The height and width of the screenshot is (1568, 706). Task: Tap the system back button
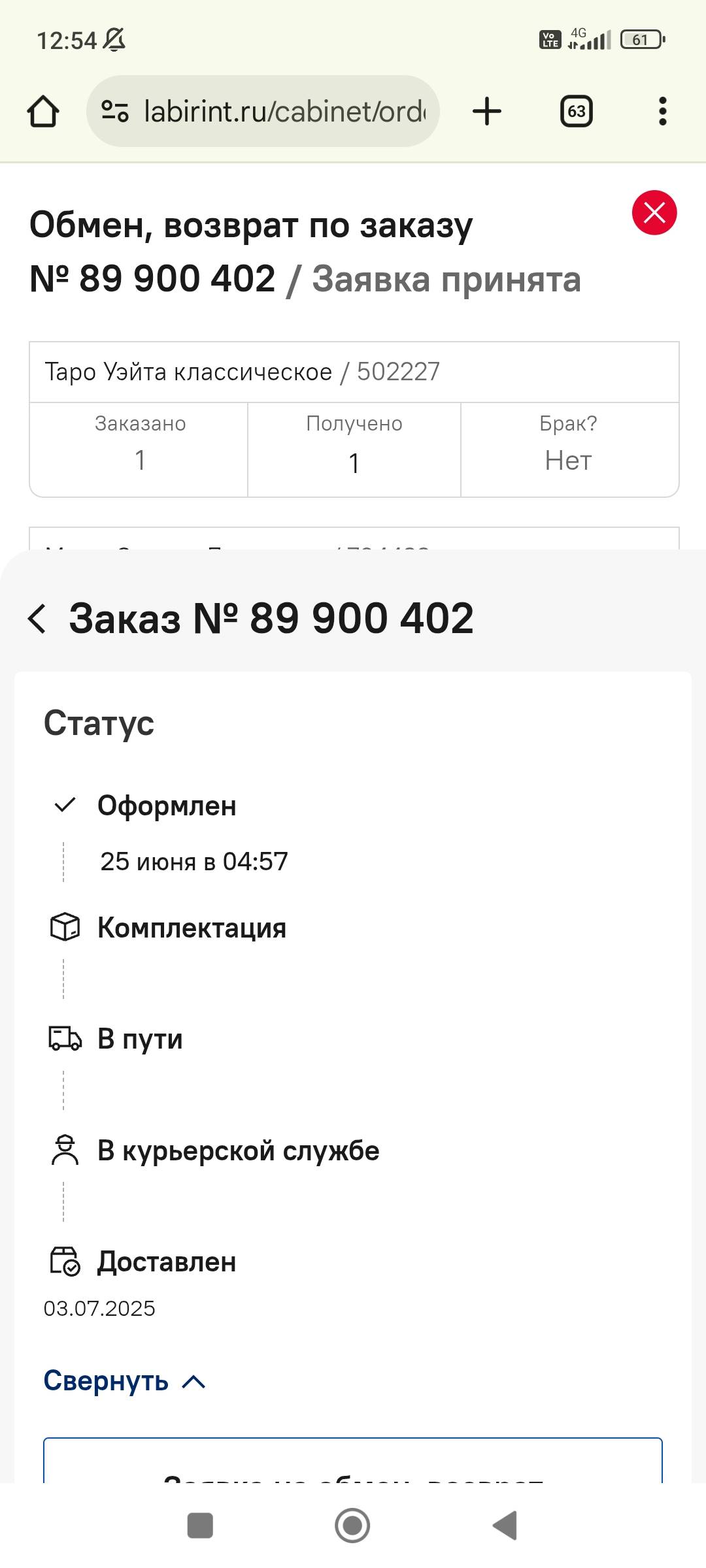[x=505, y=1526]
